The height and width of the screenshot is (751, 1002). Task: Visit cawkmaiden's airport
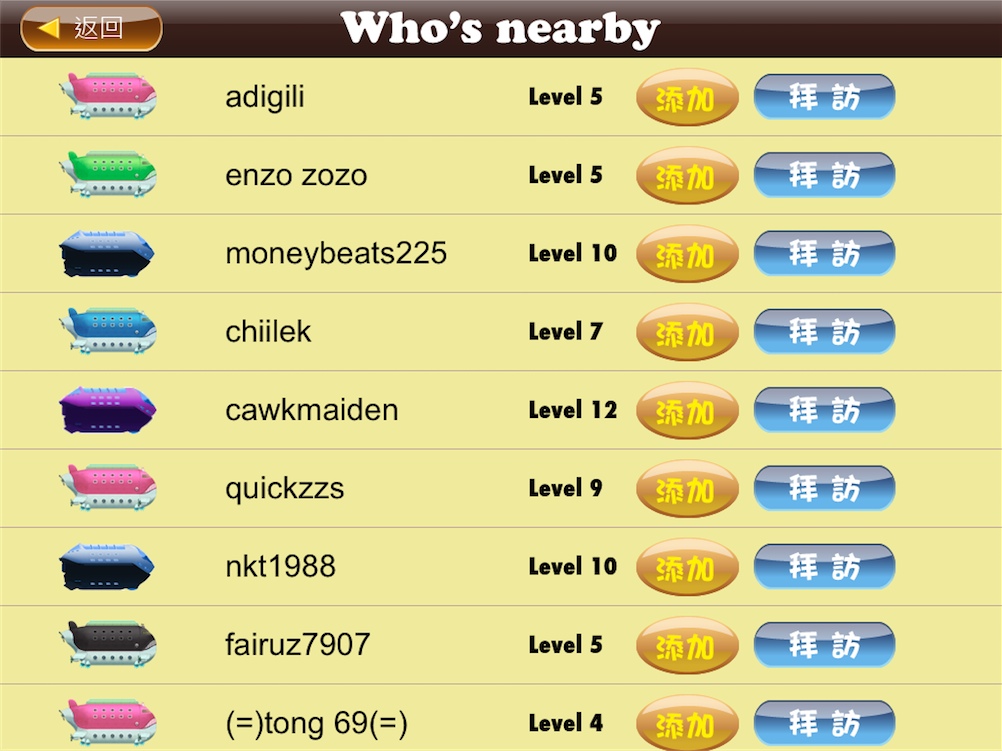point(824,410)
